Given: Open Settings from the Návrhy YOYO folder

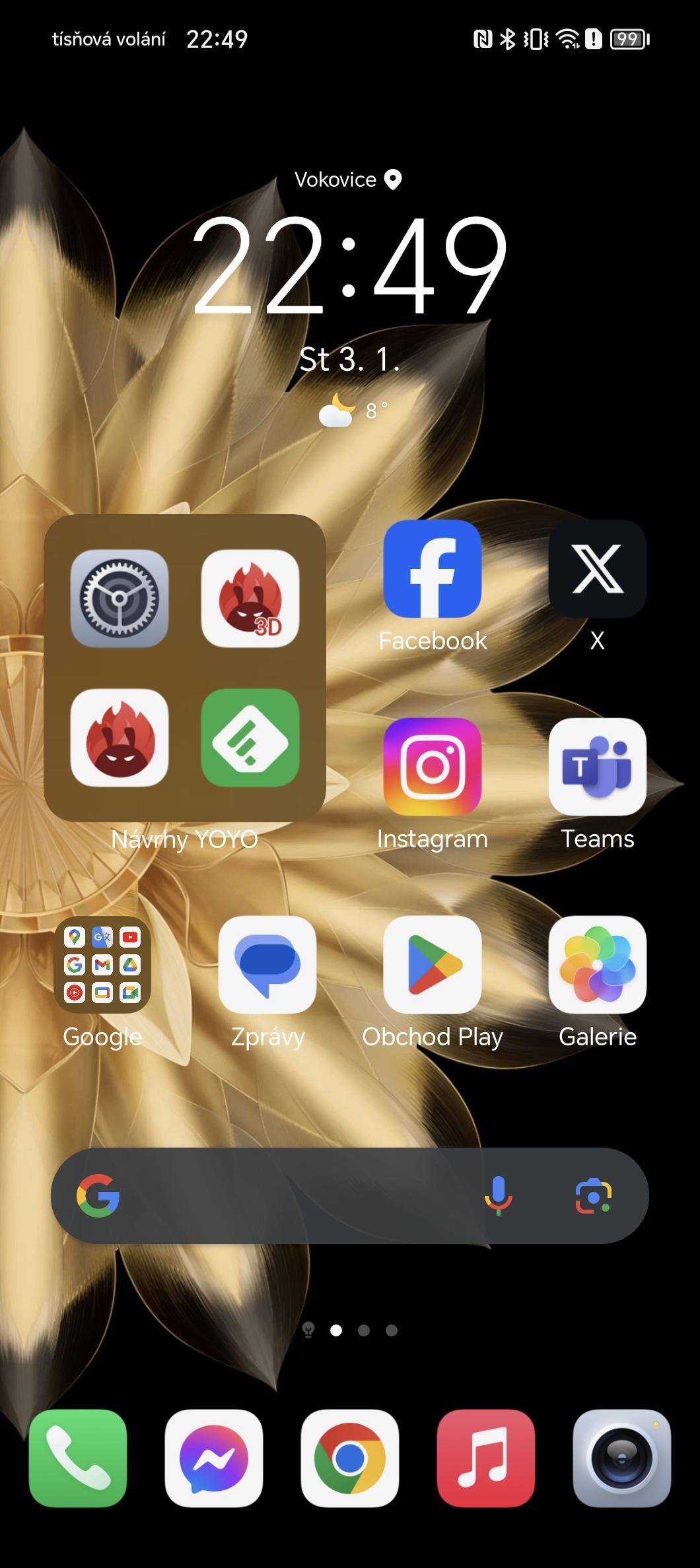Looking at the screenshot, I should (120, 599).
